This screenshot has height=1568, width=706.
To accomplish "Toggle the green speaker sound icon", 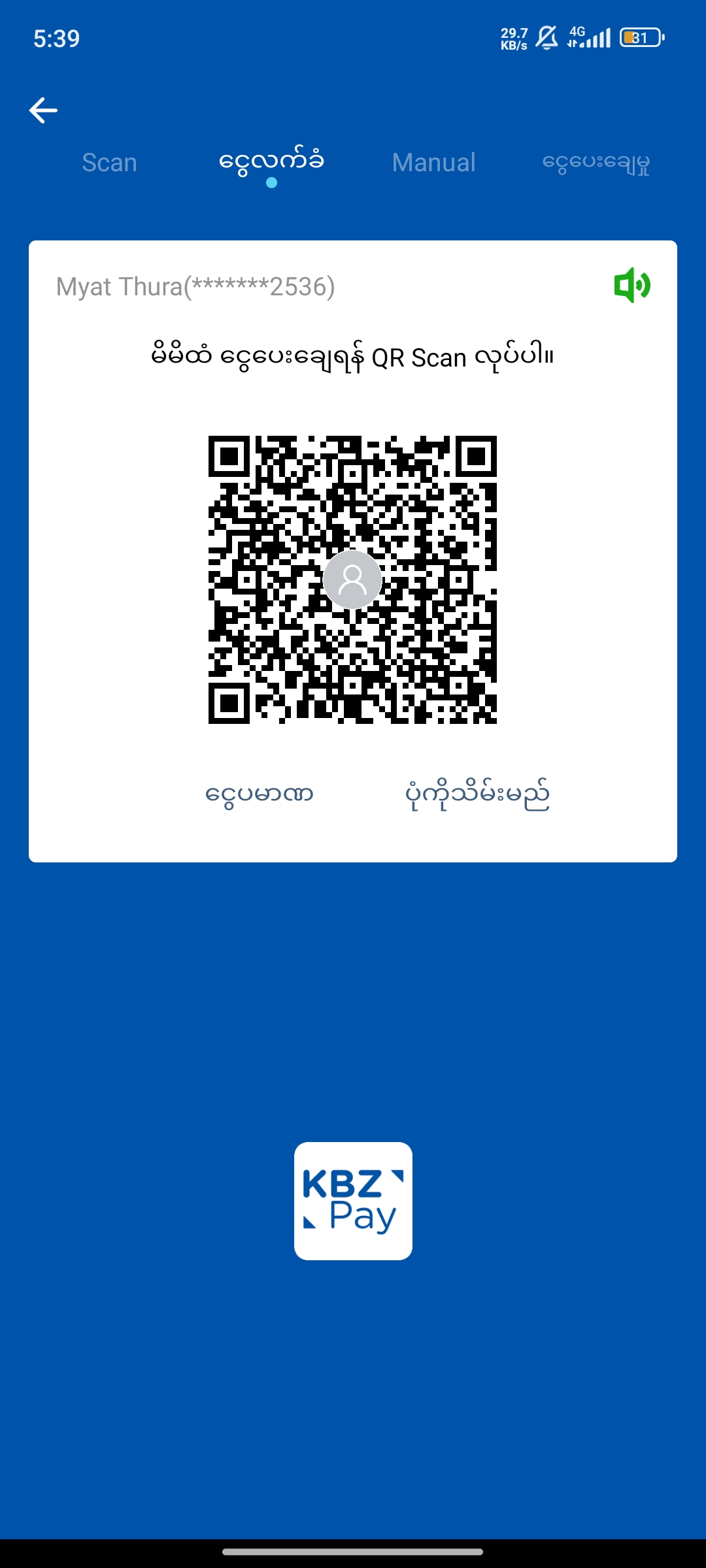I will [631, 286].
